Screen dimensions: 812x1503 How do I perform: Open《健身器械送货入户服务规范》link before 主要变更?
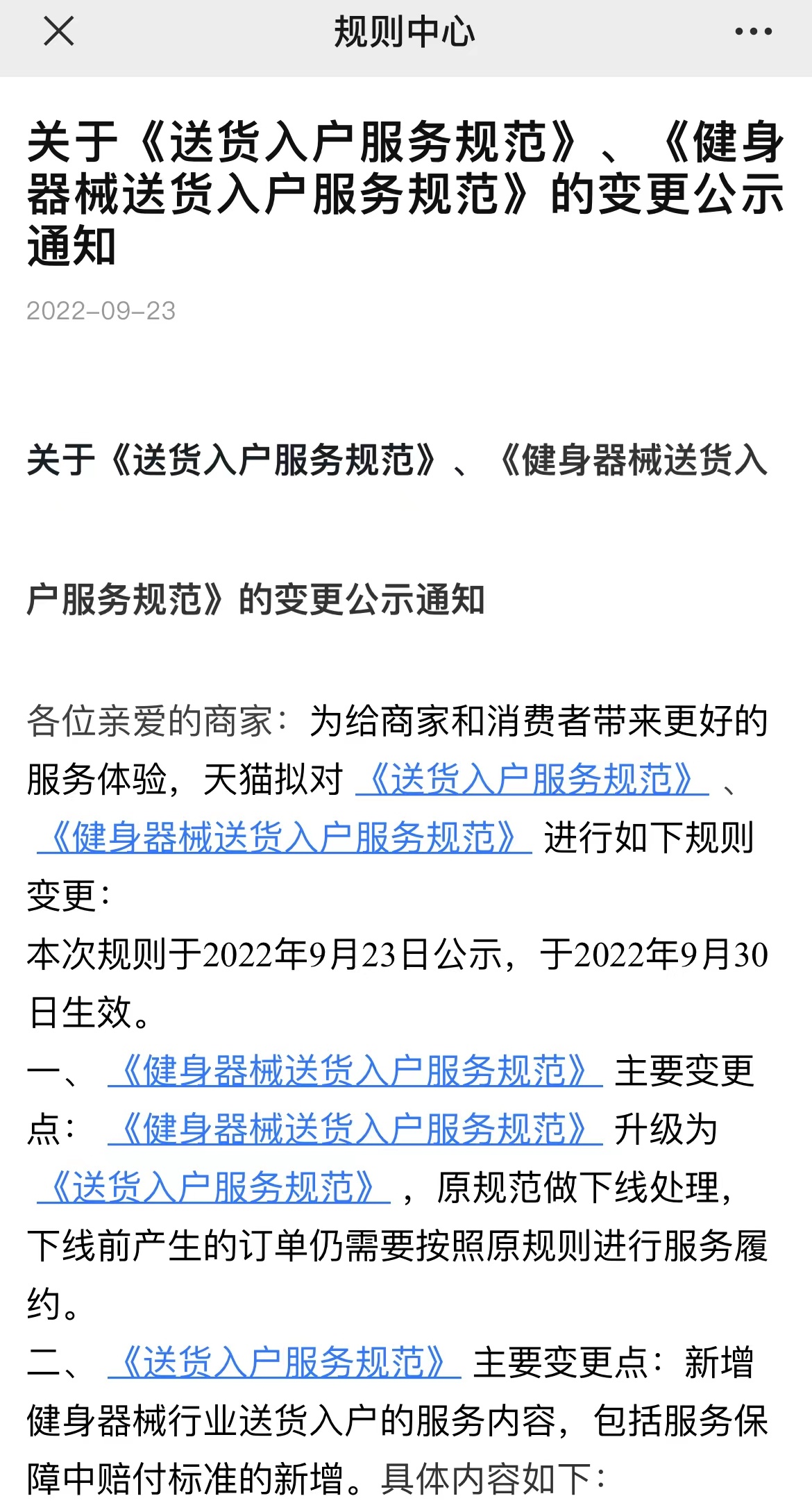coord(355,1071)
